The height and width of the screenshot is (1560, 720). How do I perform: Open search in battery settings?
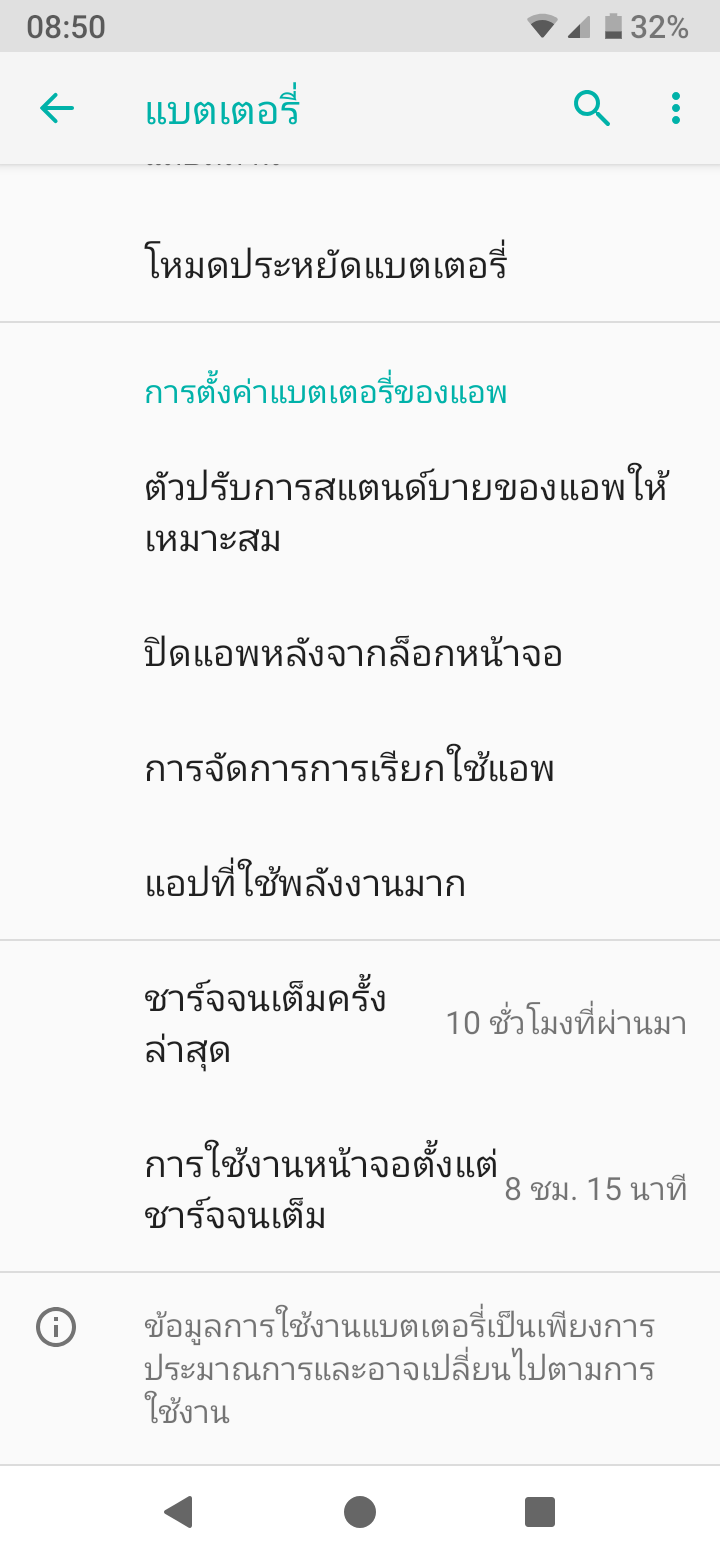coord(592,108)
